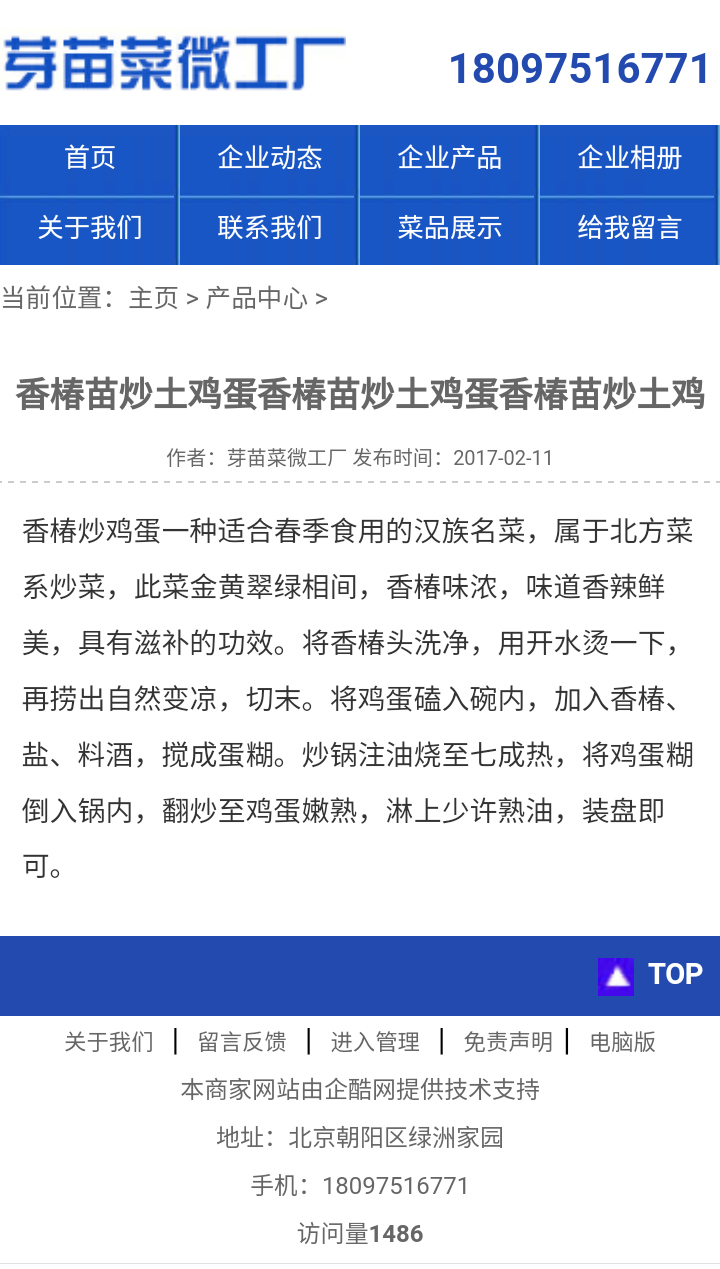This screenshot has height=1269, width=720.
Task: View the 免责声明 page
Action: pyautogui.click(x=508, y=1042)
